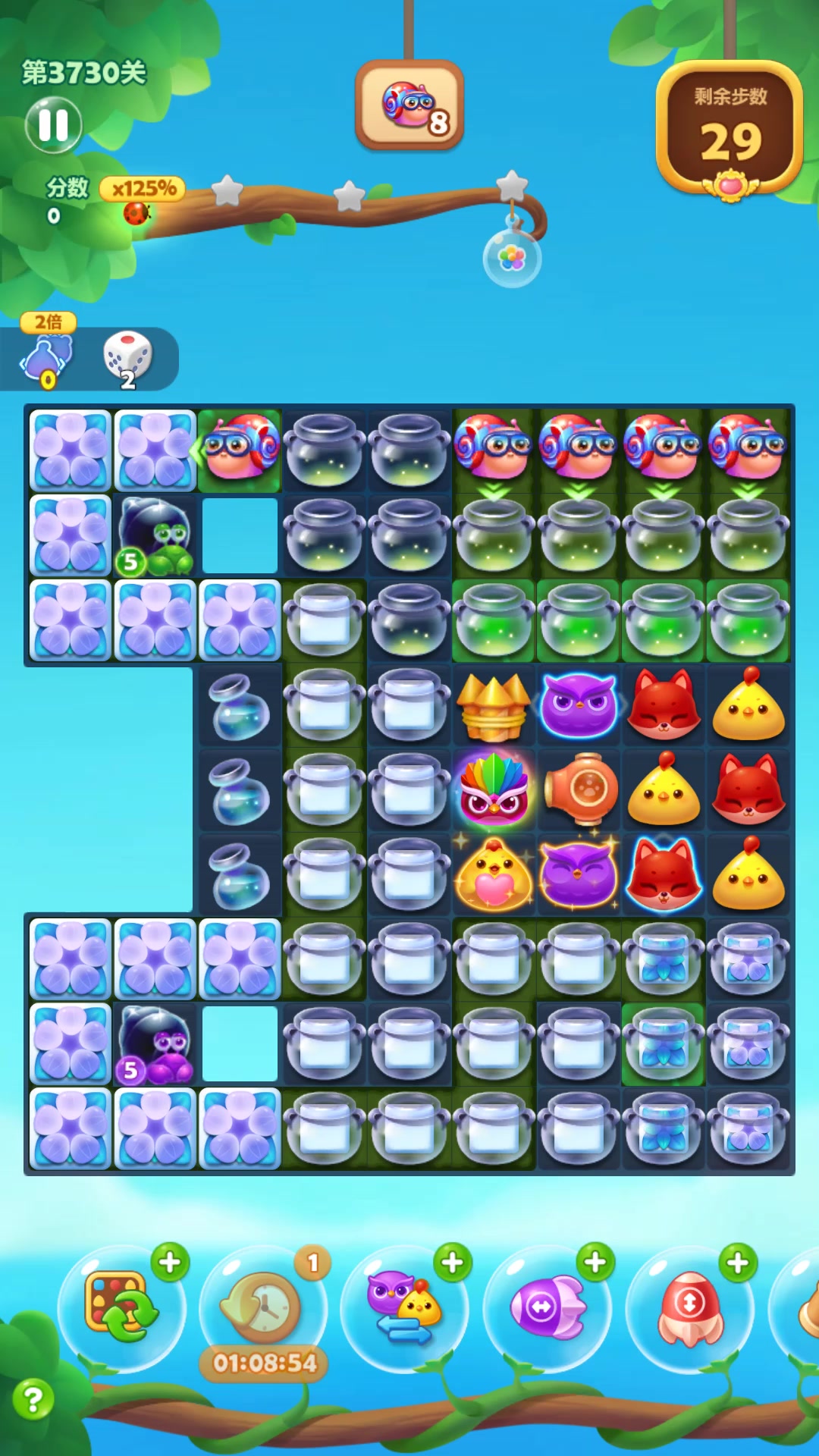The image size is (819, 1456).
Task: Open the flower bubble reward on branch
Action: point(512,258)
